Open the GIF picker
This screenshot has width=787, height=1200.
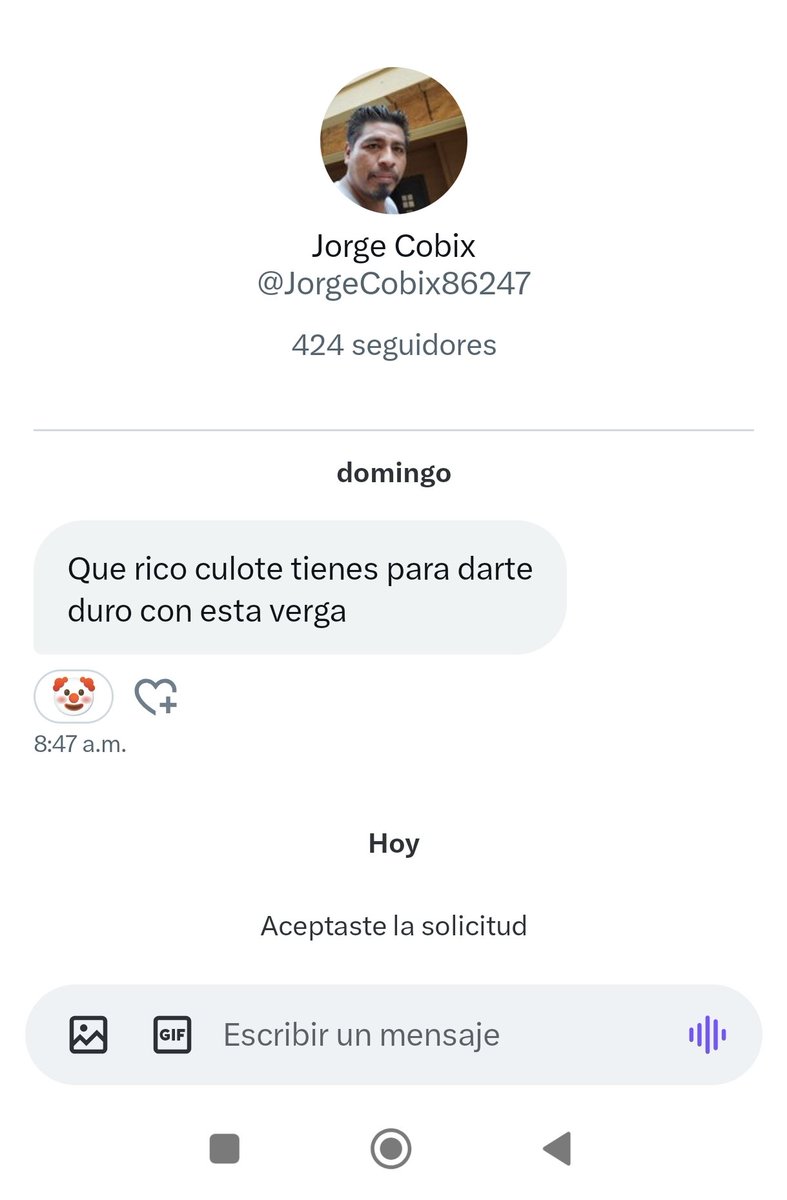tap(172, 1034)
